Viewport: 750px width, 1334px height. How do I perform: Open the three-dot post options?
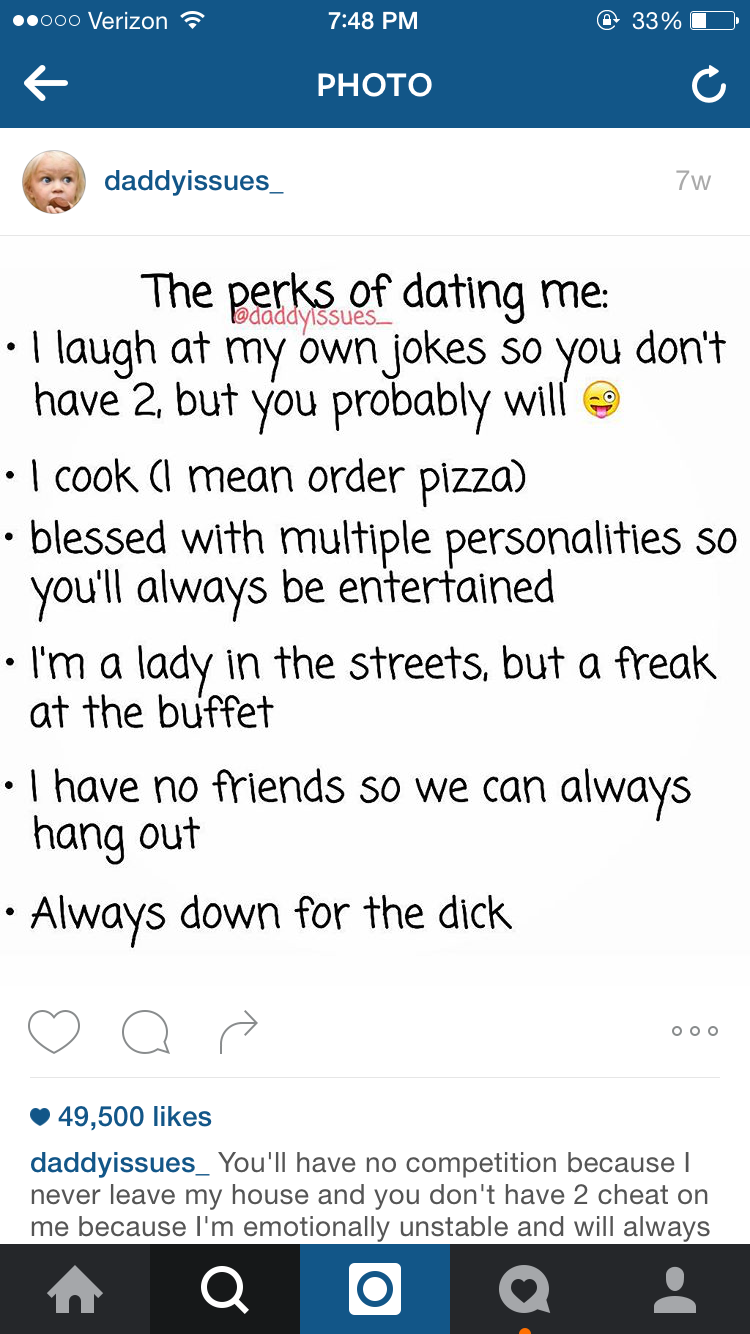point(694,1031)
